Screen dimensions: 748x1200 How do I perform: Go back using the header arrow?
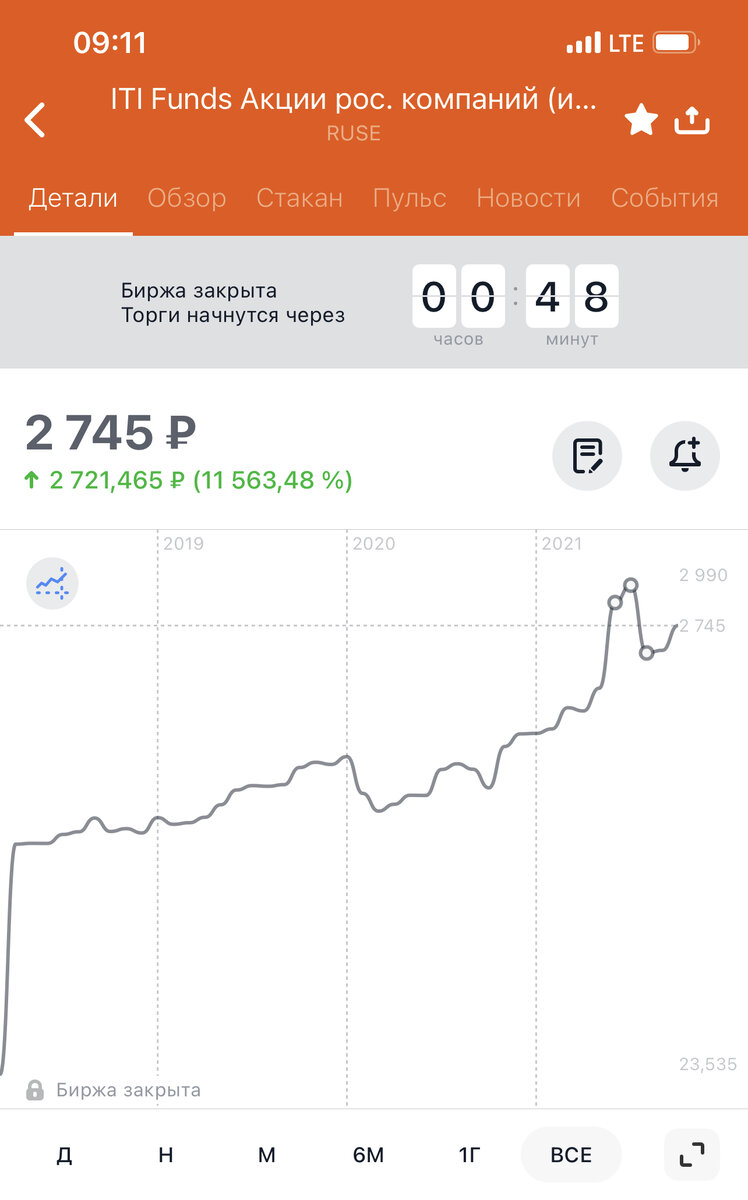click(36, 120)
